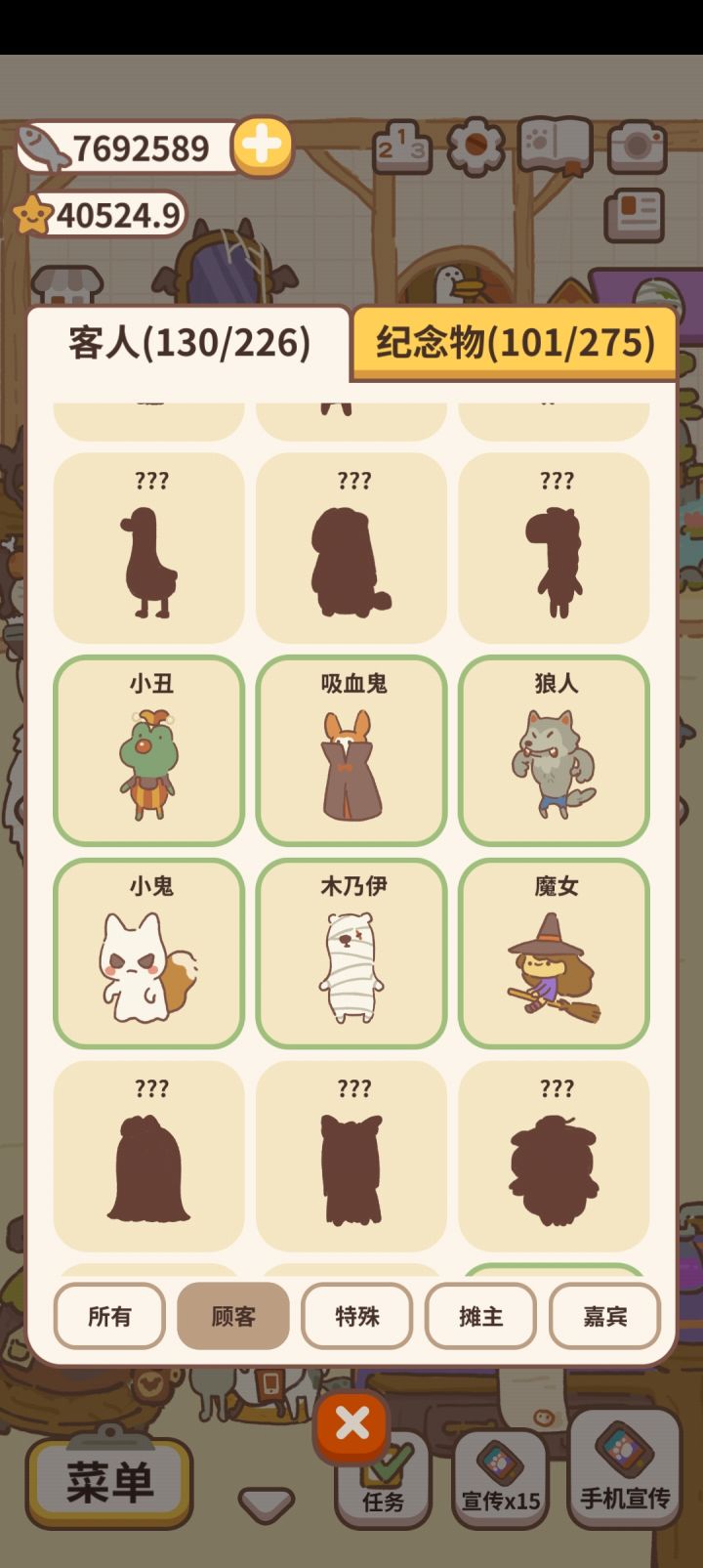This screenshot has height=1568, width=703.
Task: Select the 嘉宾 filter option
Action: coord(604,1317)
